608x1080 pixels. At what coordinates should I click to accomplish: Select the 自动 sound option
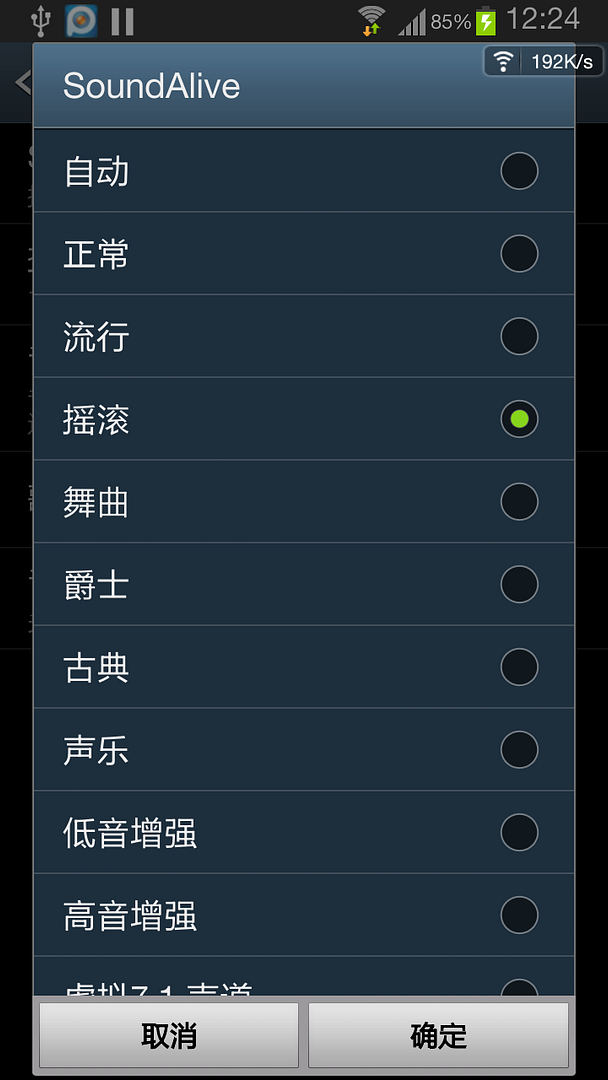(304, 171)
